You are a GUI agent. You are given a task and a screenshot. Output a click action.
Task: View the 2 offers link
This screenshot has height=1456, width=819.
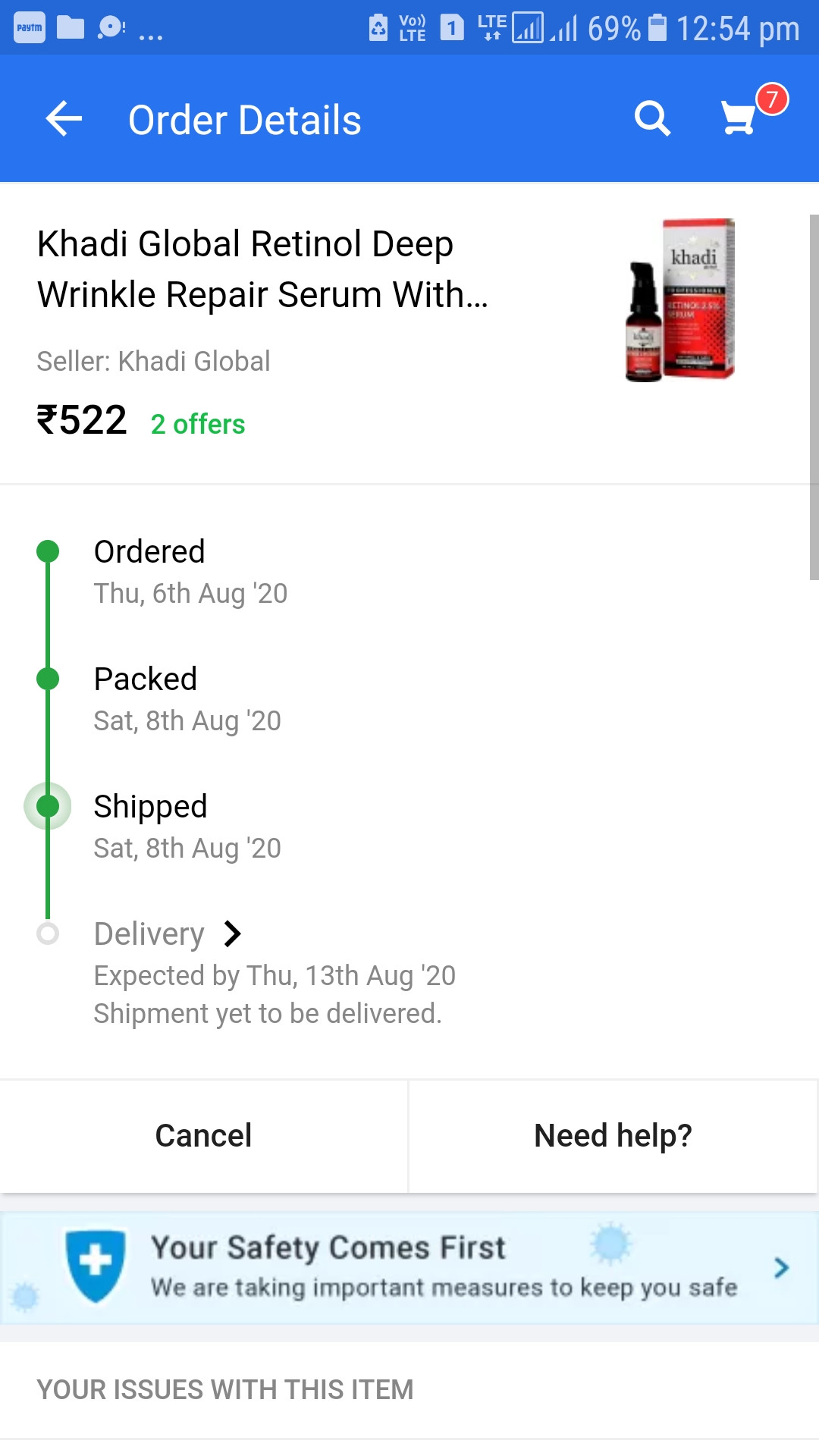click(x=197, y=425)
